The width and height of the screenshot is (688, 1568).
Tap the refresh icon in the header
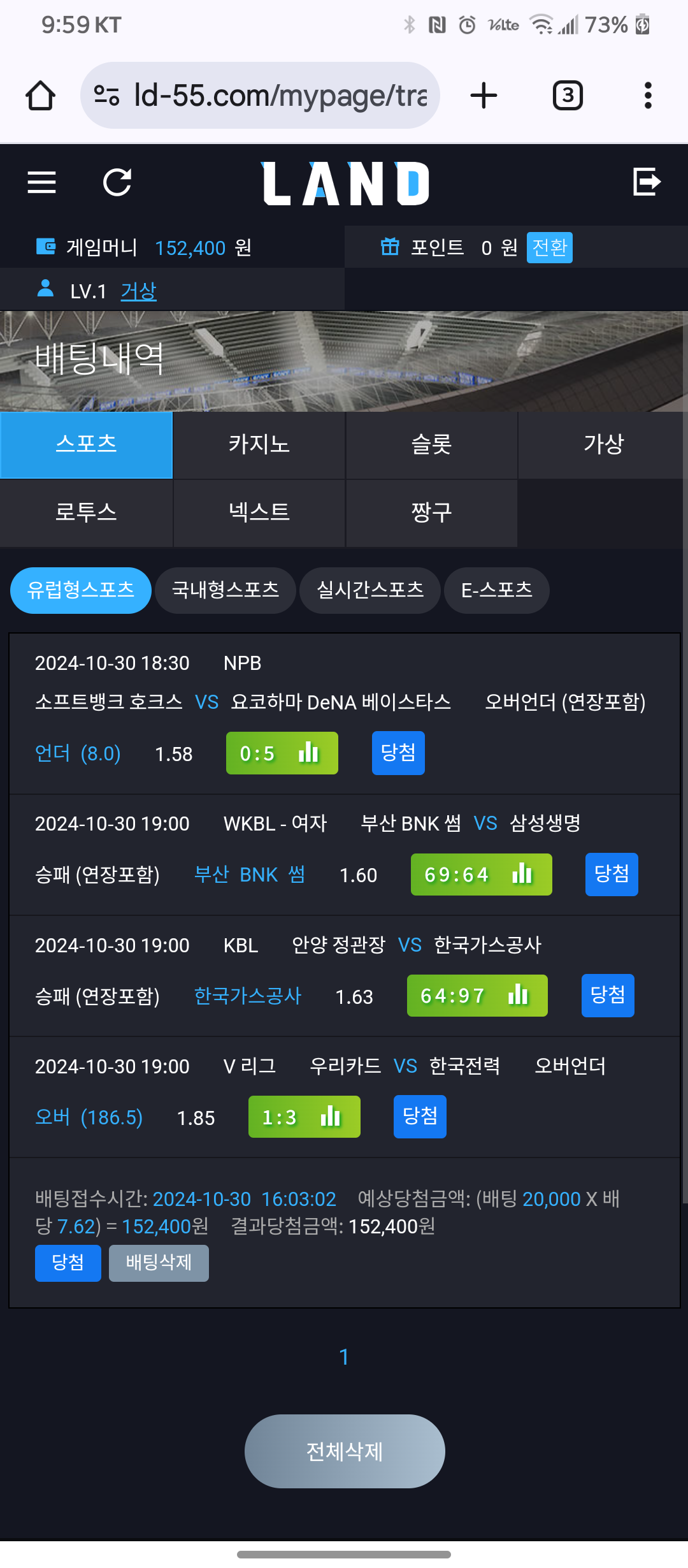[117, 182]
